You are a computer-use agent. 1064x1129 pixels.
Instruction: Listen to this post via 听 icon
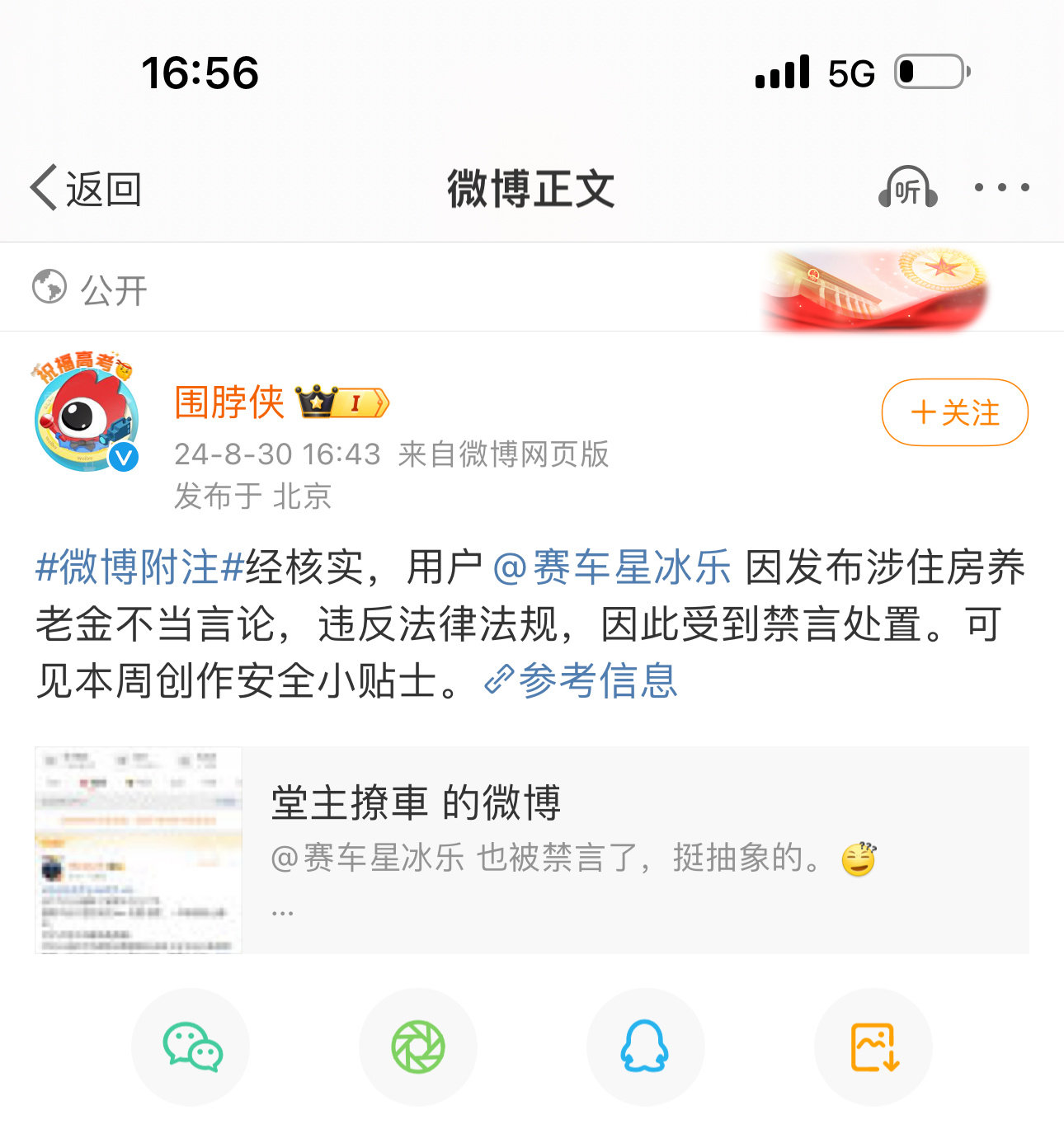coord(907,189)
